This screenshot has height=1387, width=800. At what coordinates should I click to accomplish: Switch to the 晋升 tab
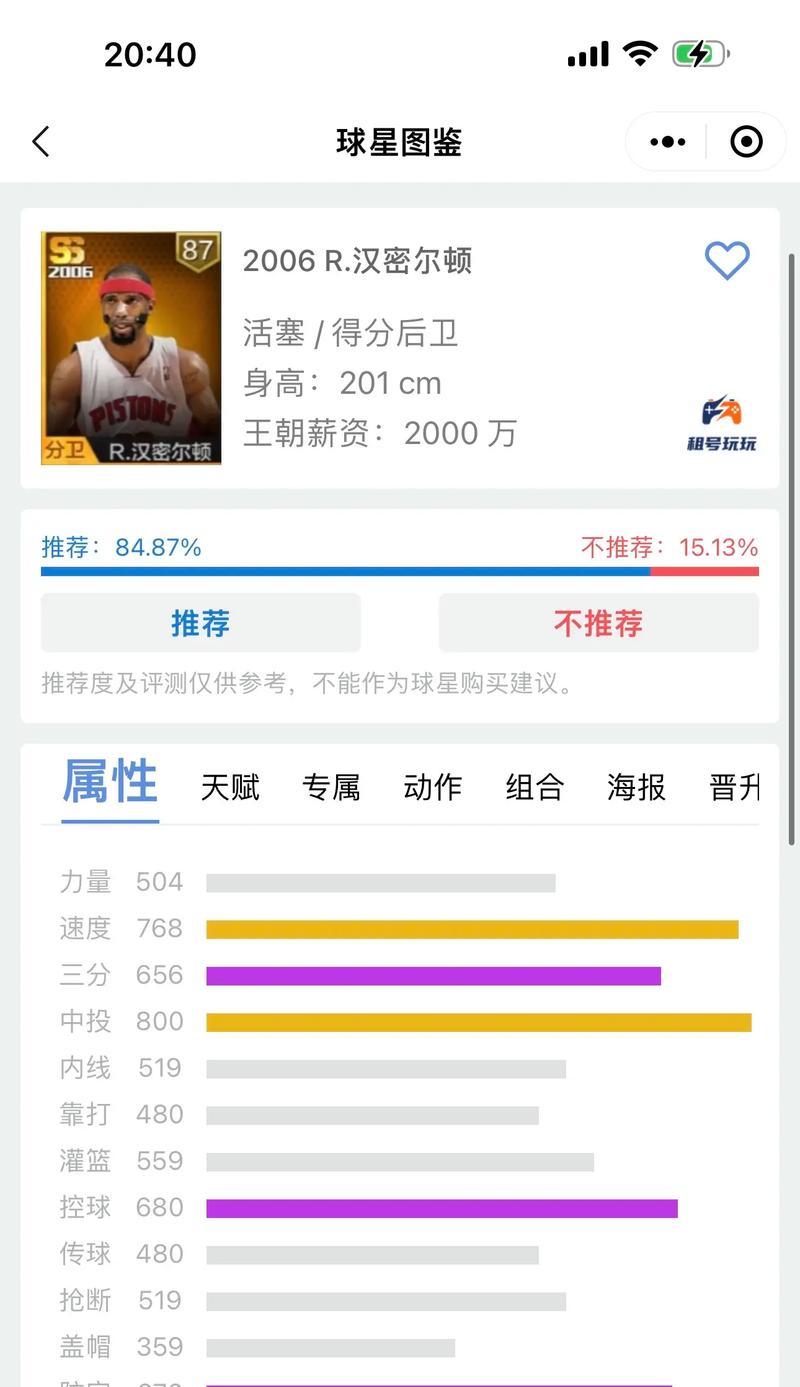(734, 788)
